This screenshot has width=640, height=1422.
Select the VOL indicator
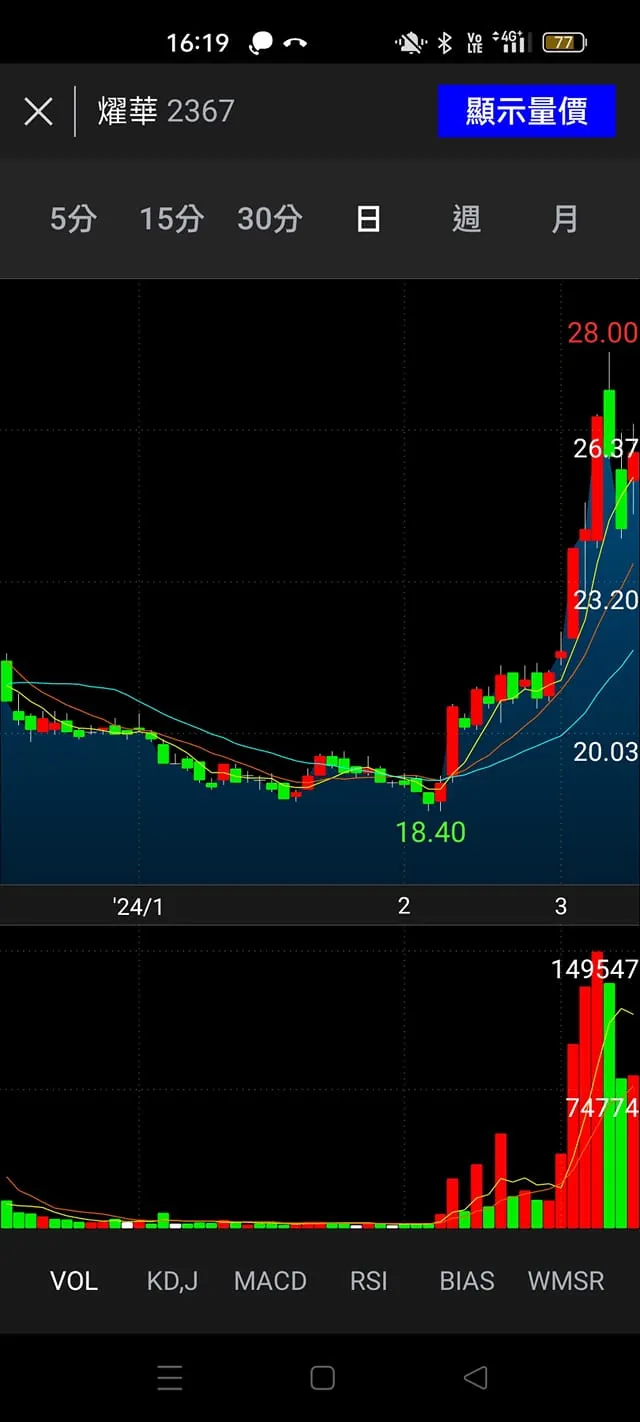pyautogui.click(x=74, y=1280)
